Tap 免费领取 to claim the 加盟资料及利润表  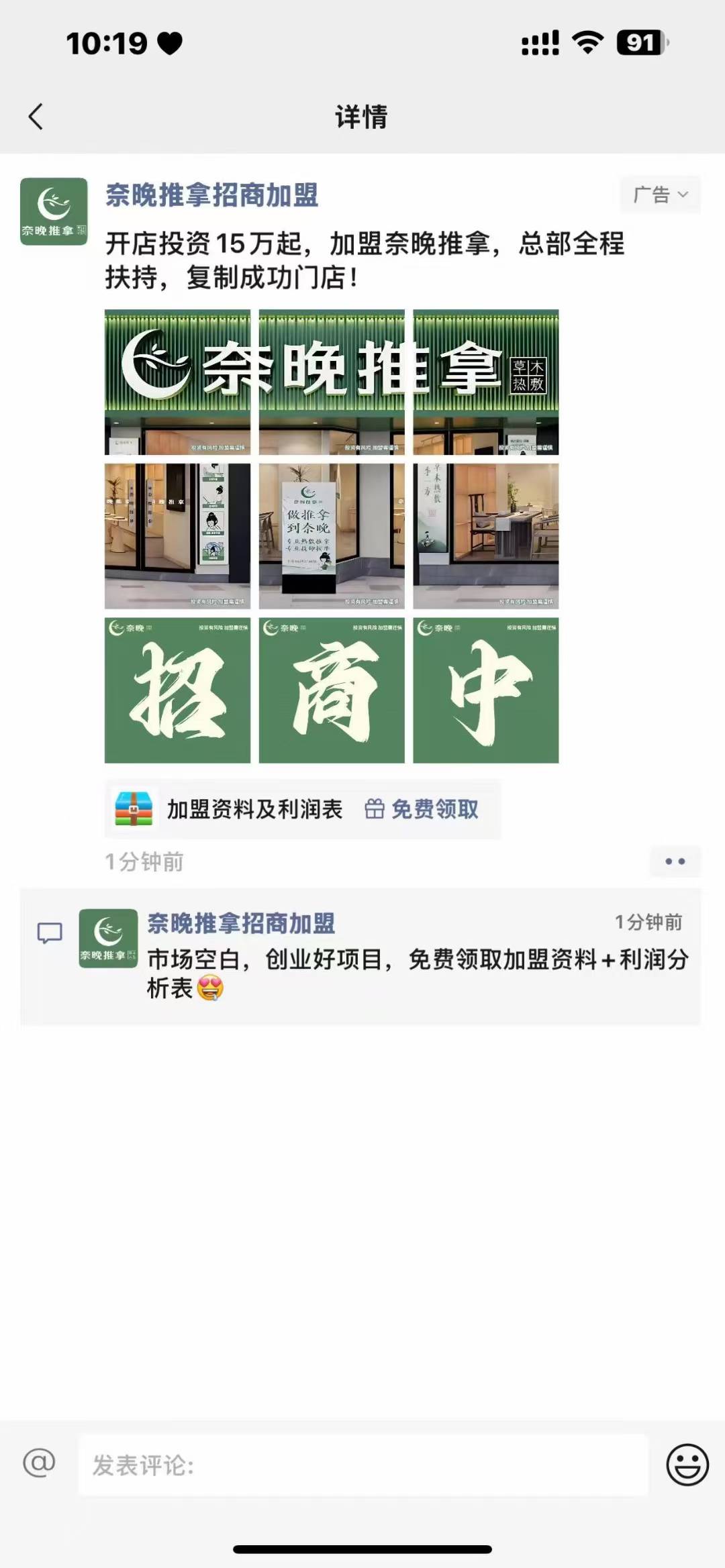422,809
